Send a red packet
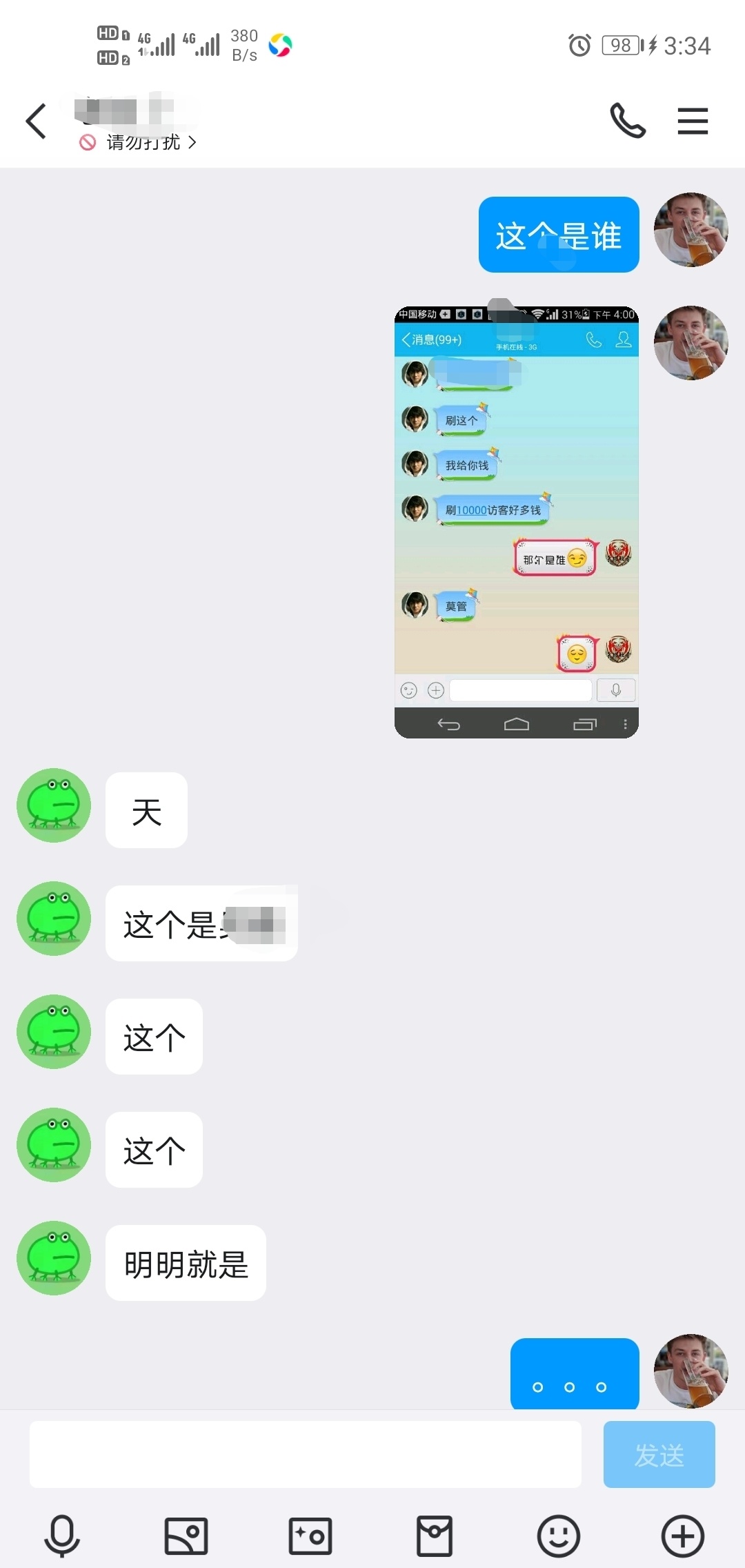745x1568 pixels. click(x=435, y=1536)
